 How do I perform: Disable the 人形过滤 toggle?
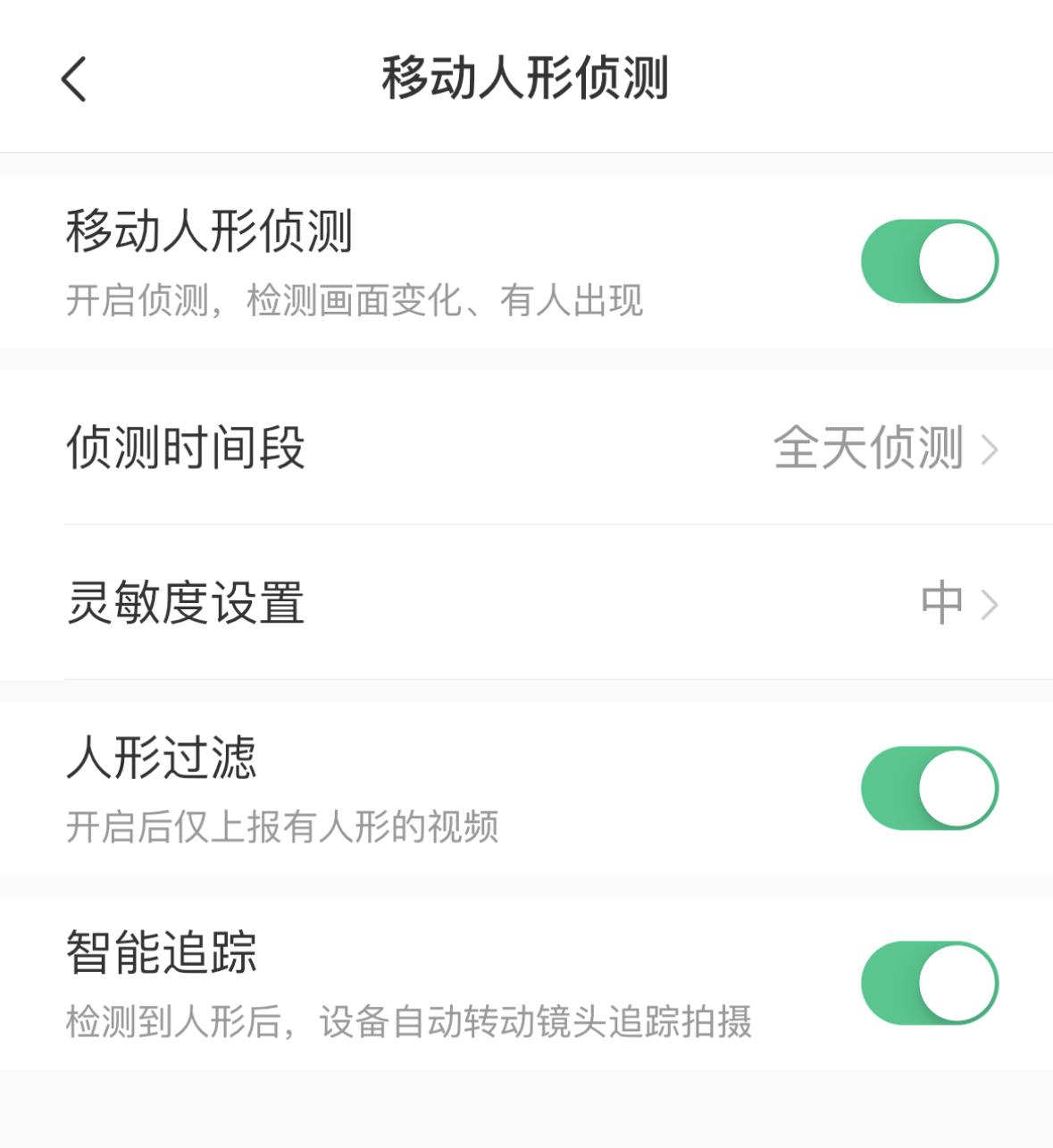point(929,788)
